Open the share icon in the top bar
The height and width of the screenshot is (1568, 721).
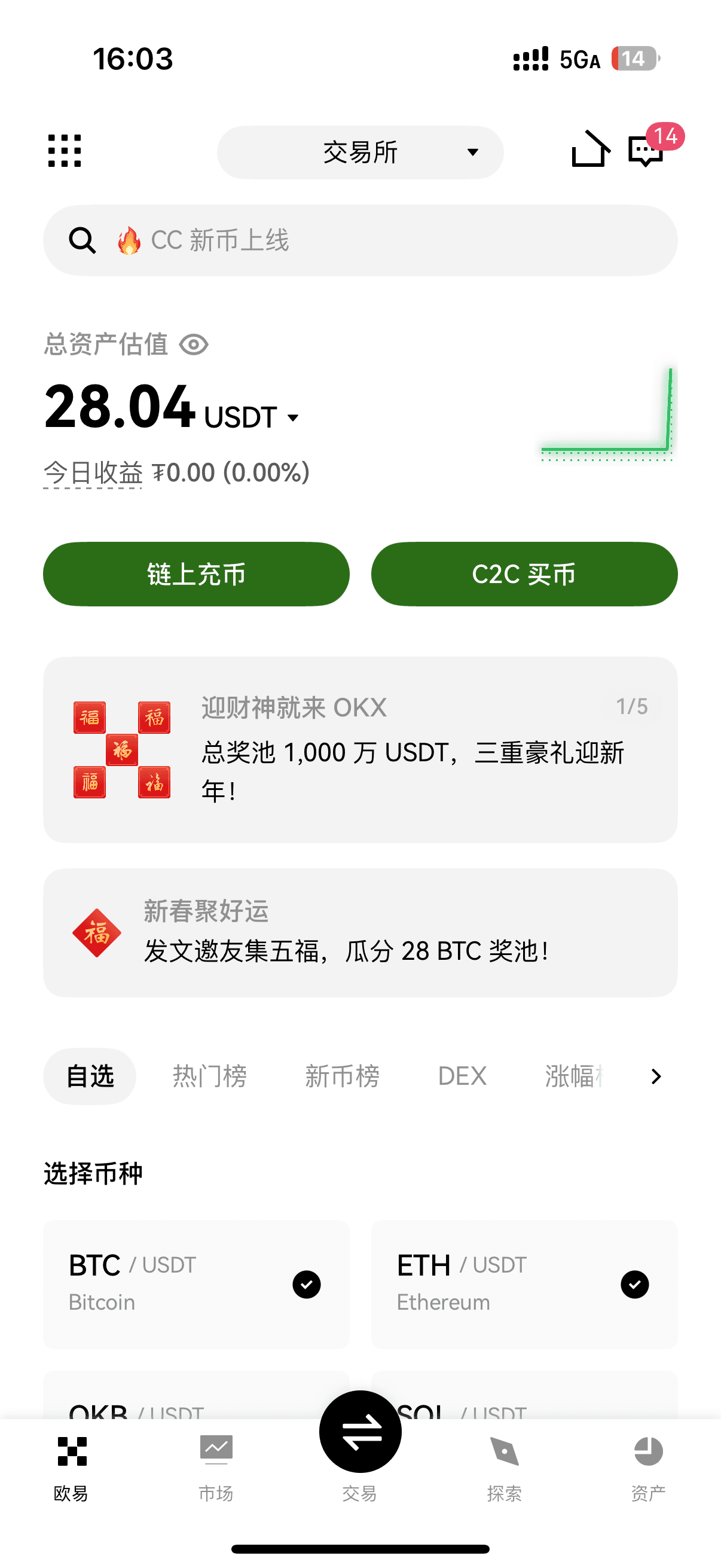pyautogui.click(x=589, y=150)
